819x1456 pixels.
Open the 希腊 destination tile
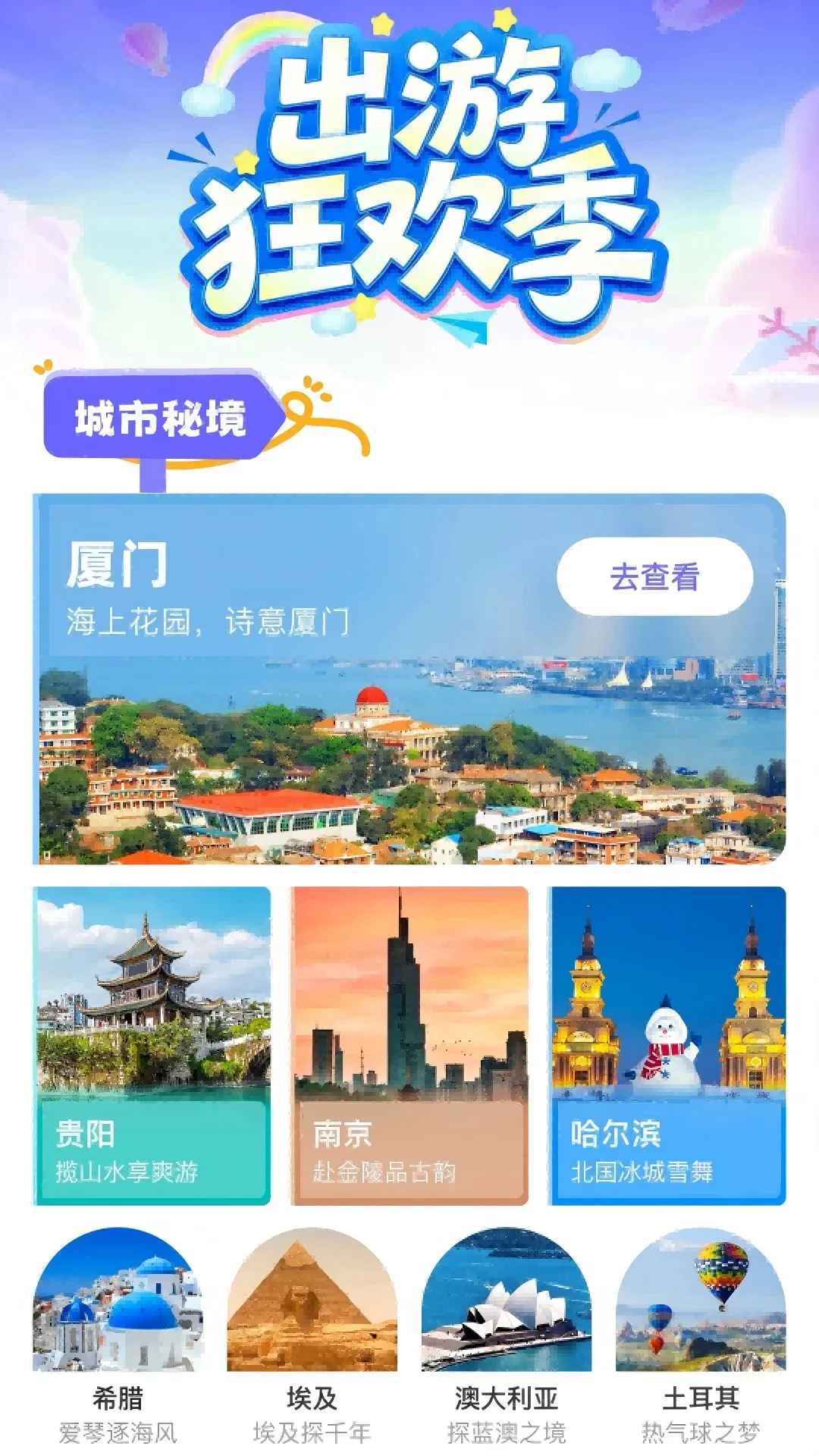tap(118, 1336)
